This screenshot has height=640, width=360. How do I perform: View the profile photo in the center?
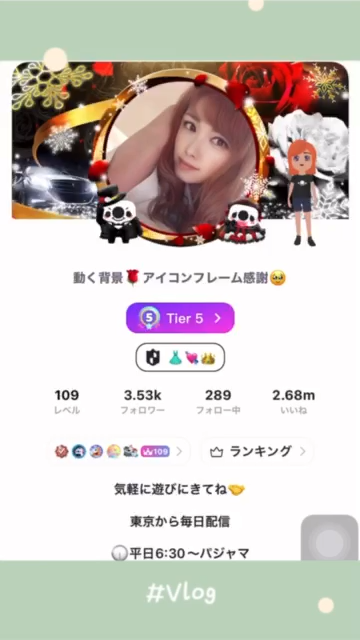(x=181, y=158)
